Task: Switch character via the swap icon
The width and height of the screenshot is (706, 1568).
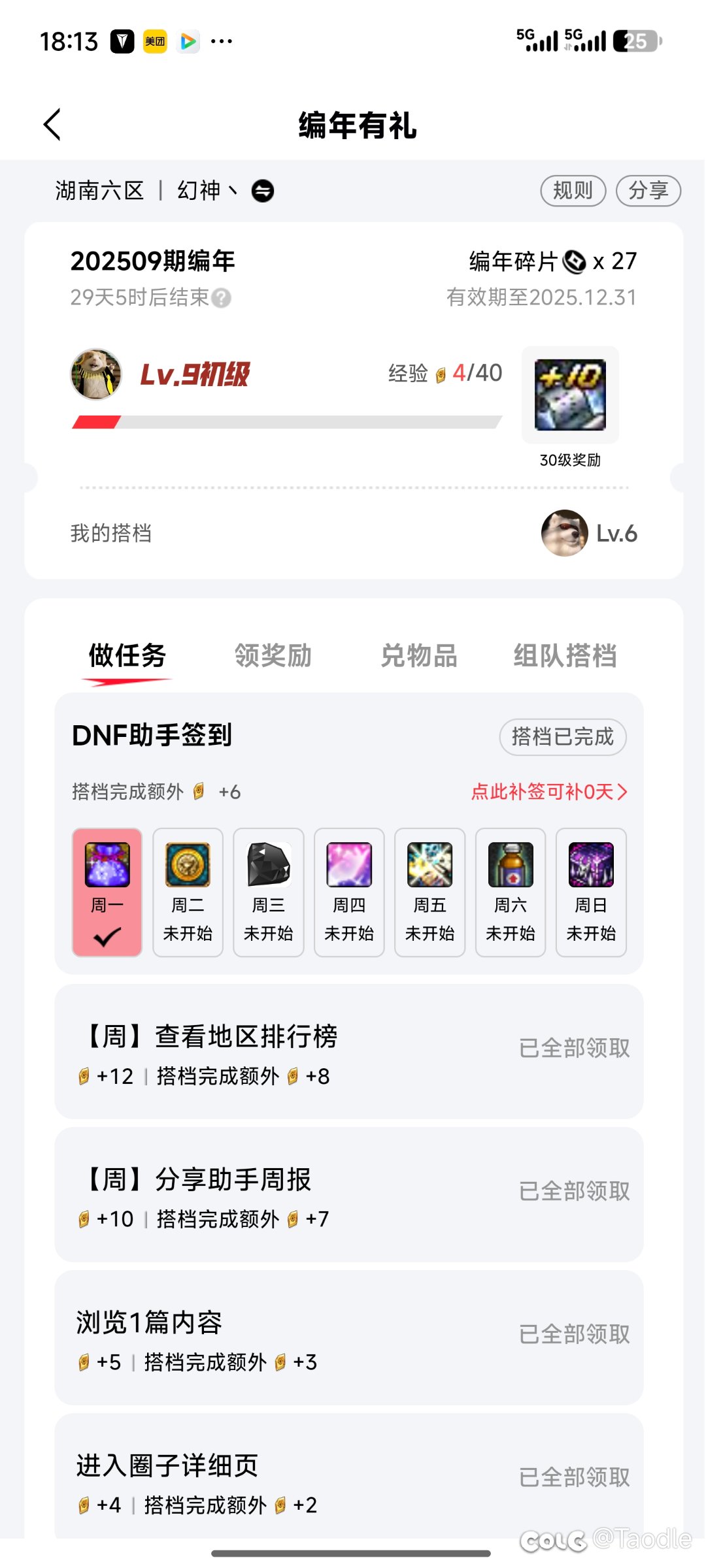Action: (262, 191)
